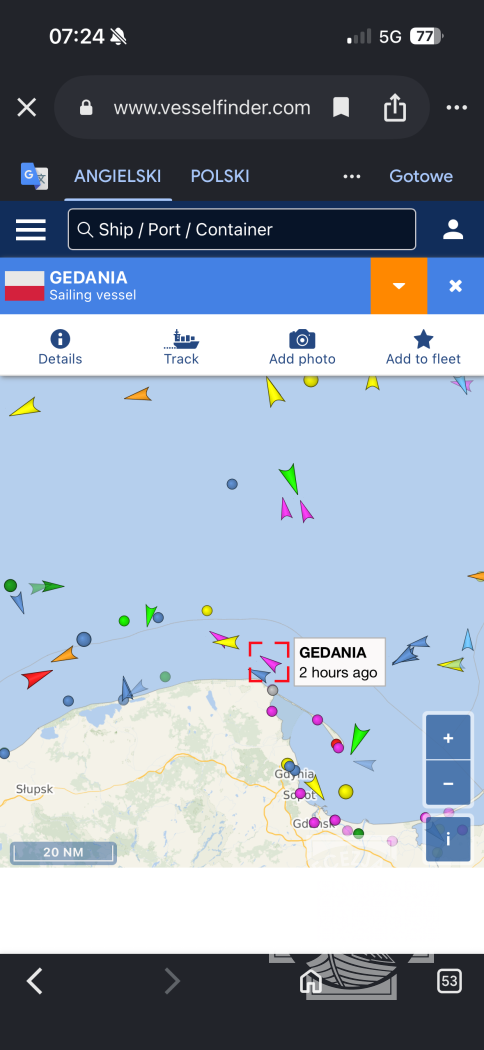The width and height of the screenshot is (484, 1050).
Task: Close the in-app browser with X
Action: tap(27, 107)
